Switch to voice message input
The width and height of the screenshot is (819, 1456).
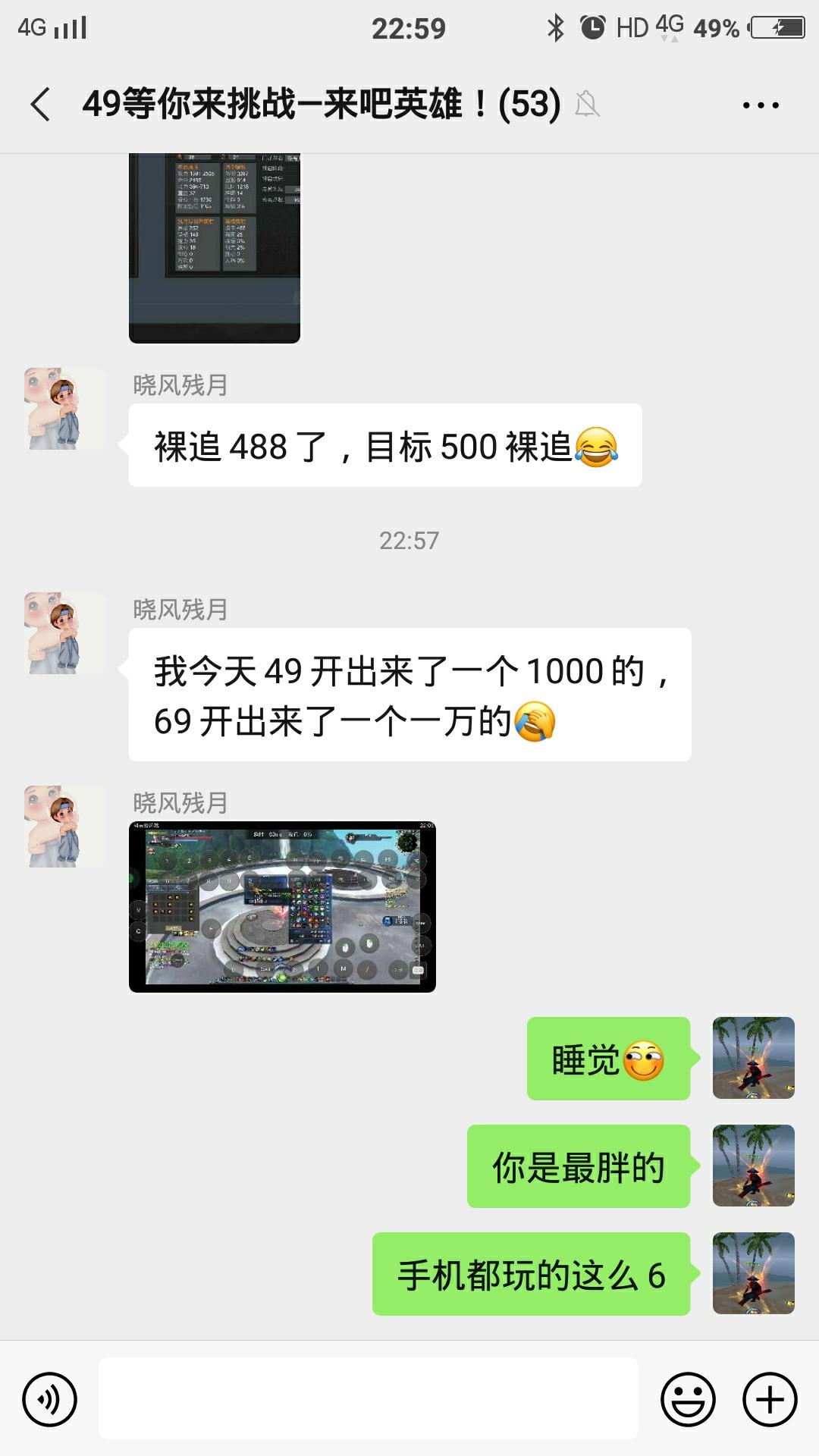pos(49,1399)
